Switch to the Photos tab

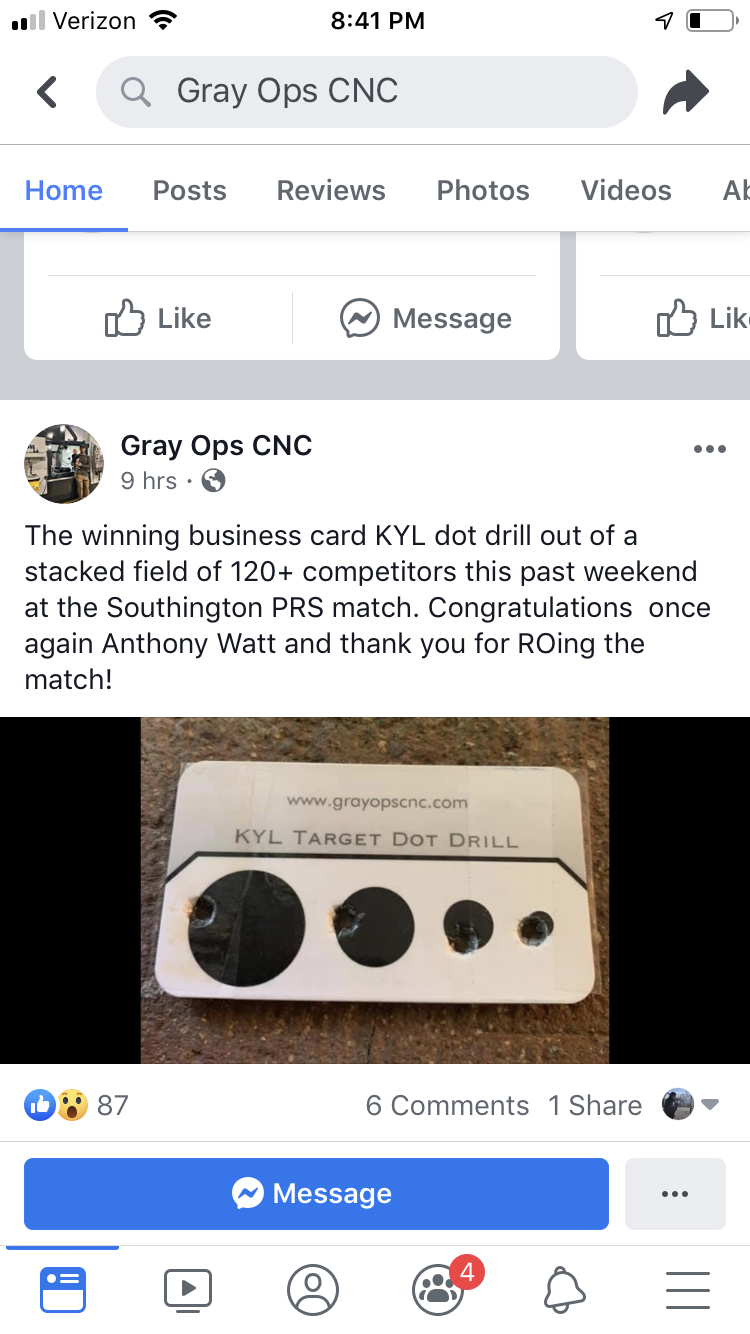[483, 190]
